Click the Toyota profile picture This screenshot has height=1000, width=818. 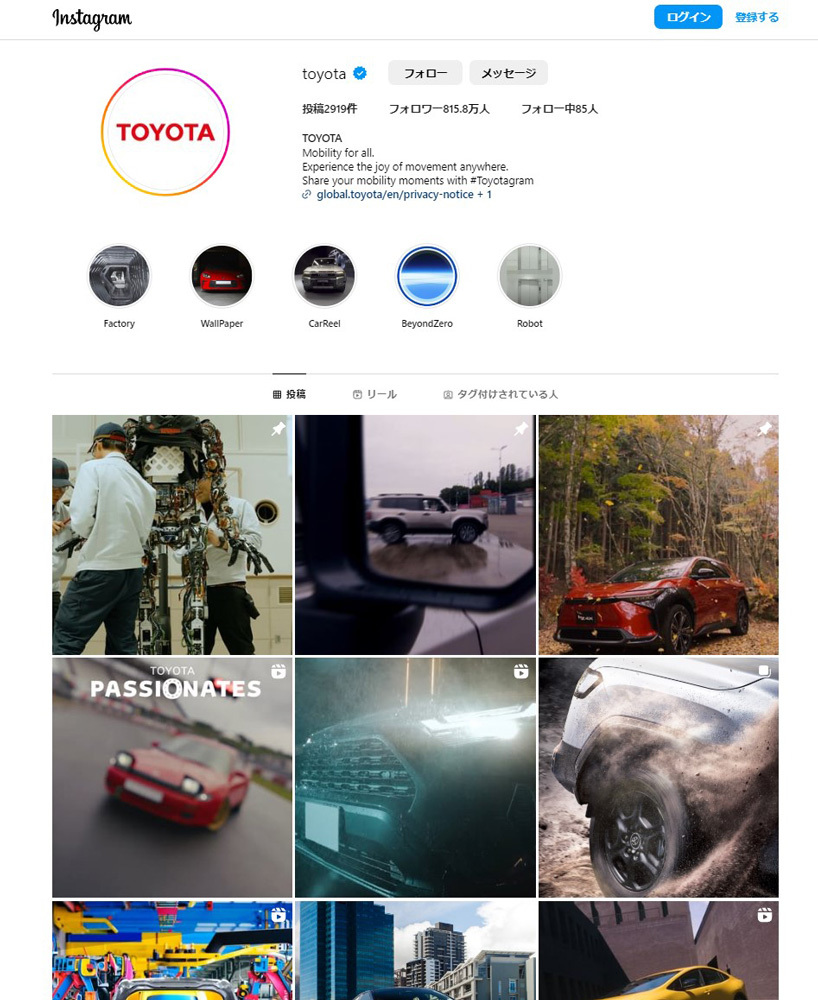point(164,131)
